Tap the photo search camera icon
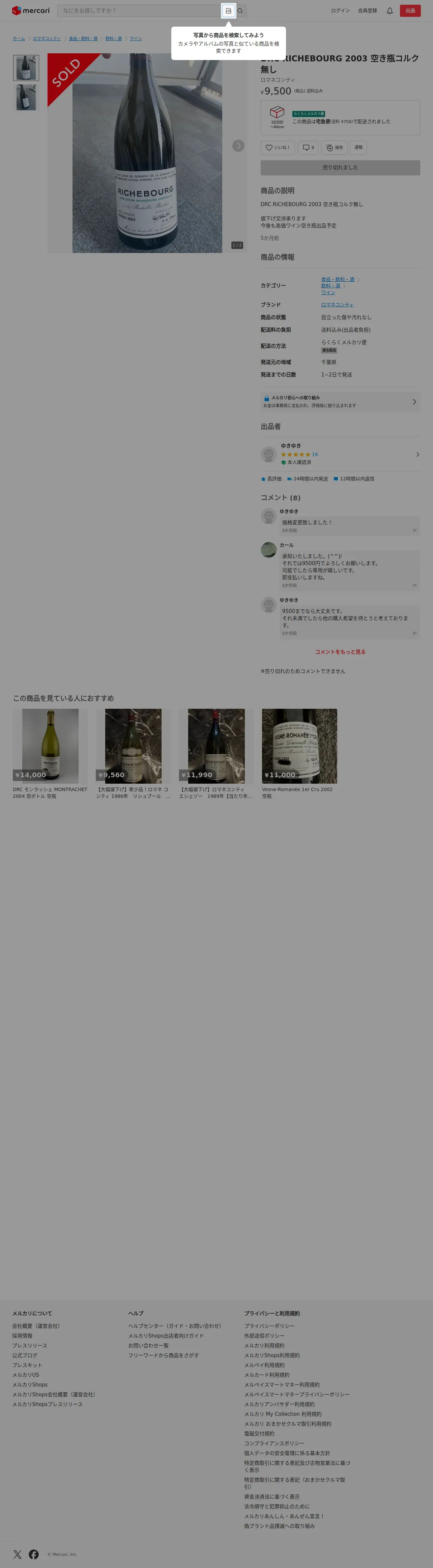This screenshot has width=433, height=1568. (x=228, y=10)
